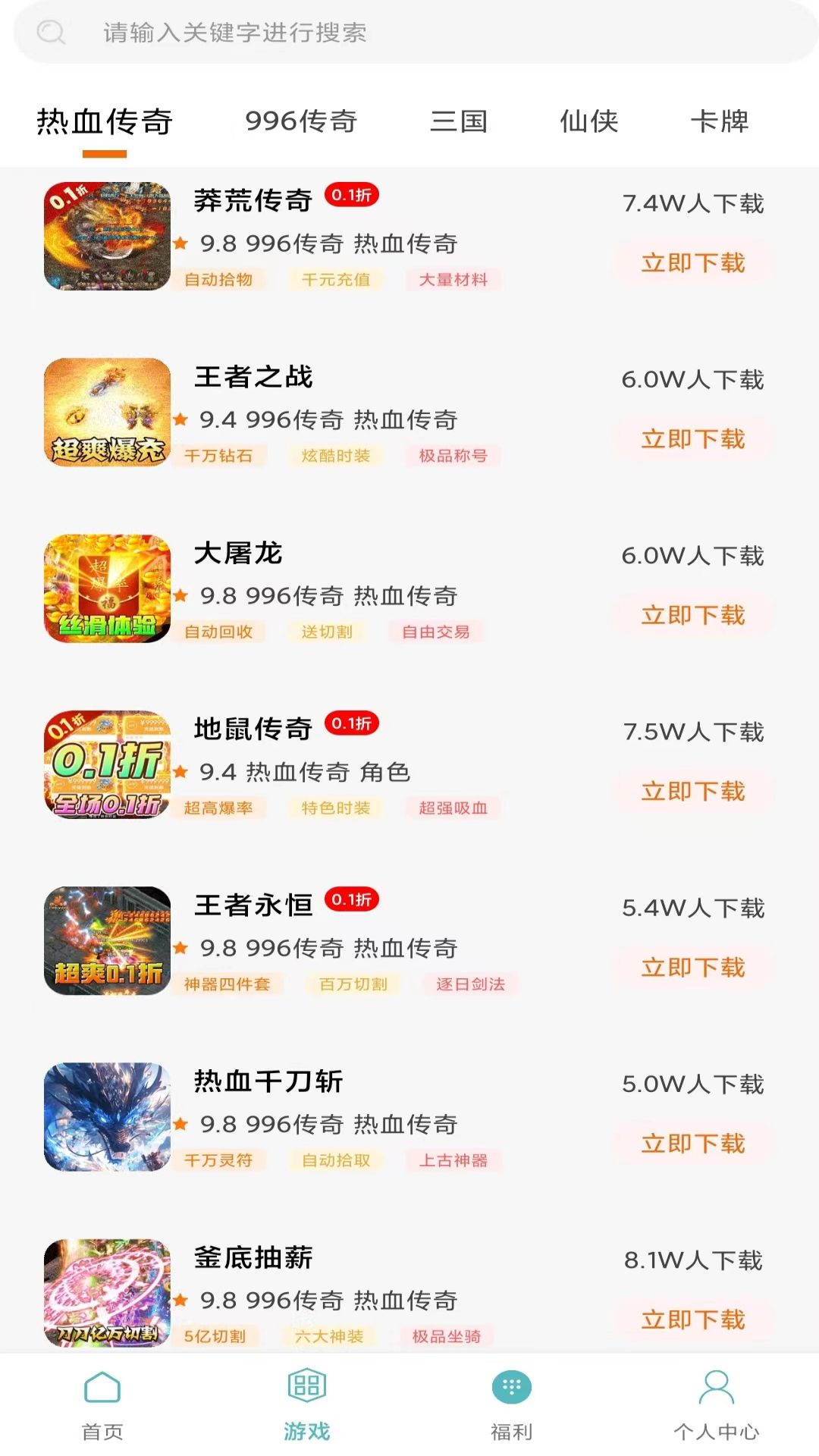This screenshot has height=1456, width=819.
Task: Tap 立即下载 for 热血千刀斩
Action: [693, 1143]
